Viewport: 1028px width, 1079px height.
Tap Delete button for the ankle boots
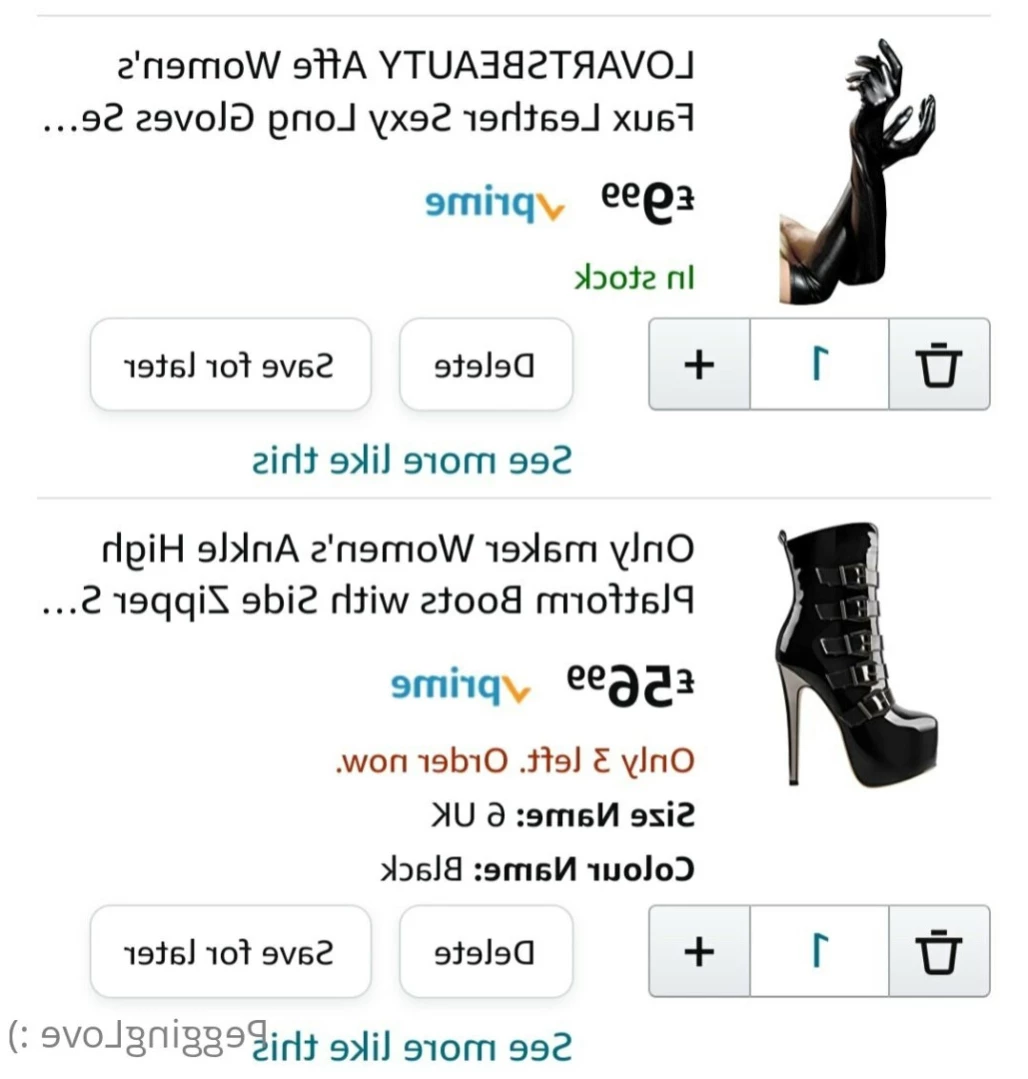485,951
